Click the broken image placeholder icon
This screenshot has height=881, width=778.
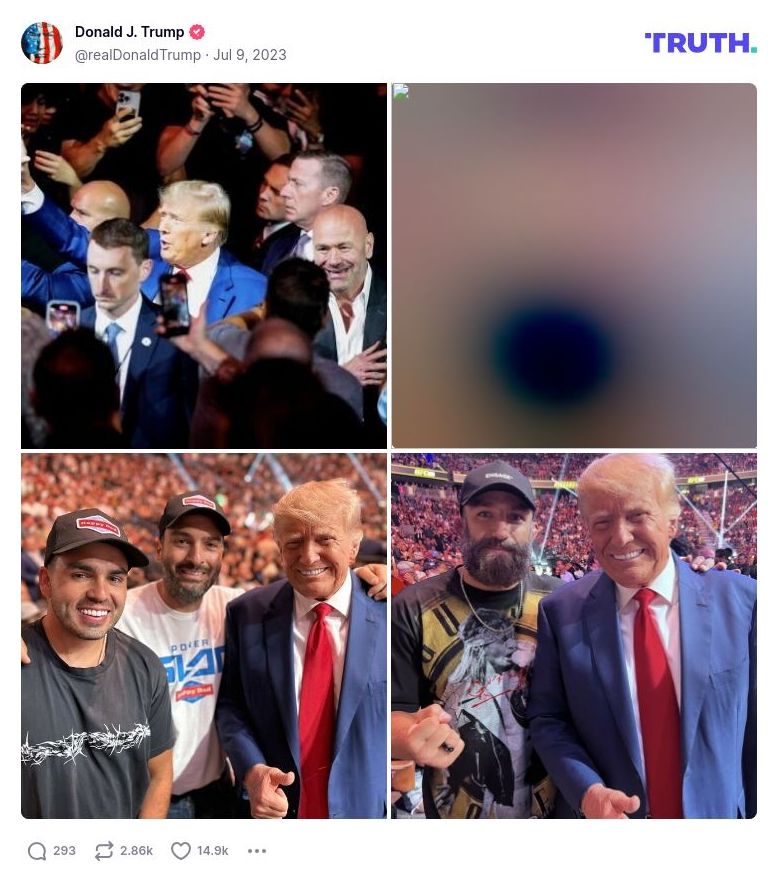point(401,91)
